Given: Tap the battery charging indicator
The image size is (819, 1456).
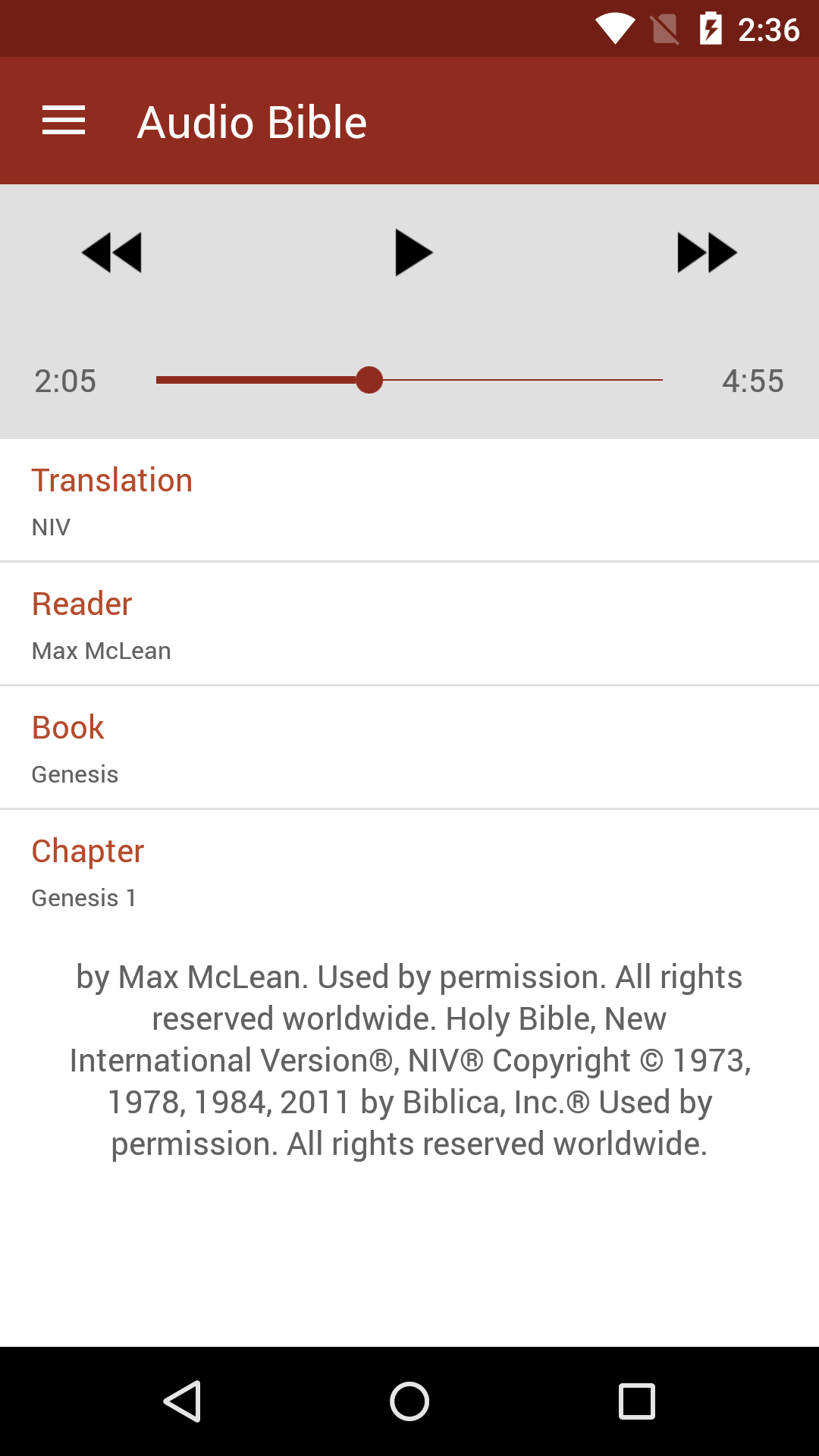Looking at the screenshot, I should pyautogui.click(x=711, y=29).
